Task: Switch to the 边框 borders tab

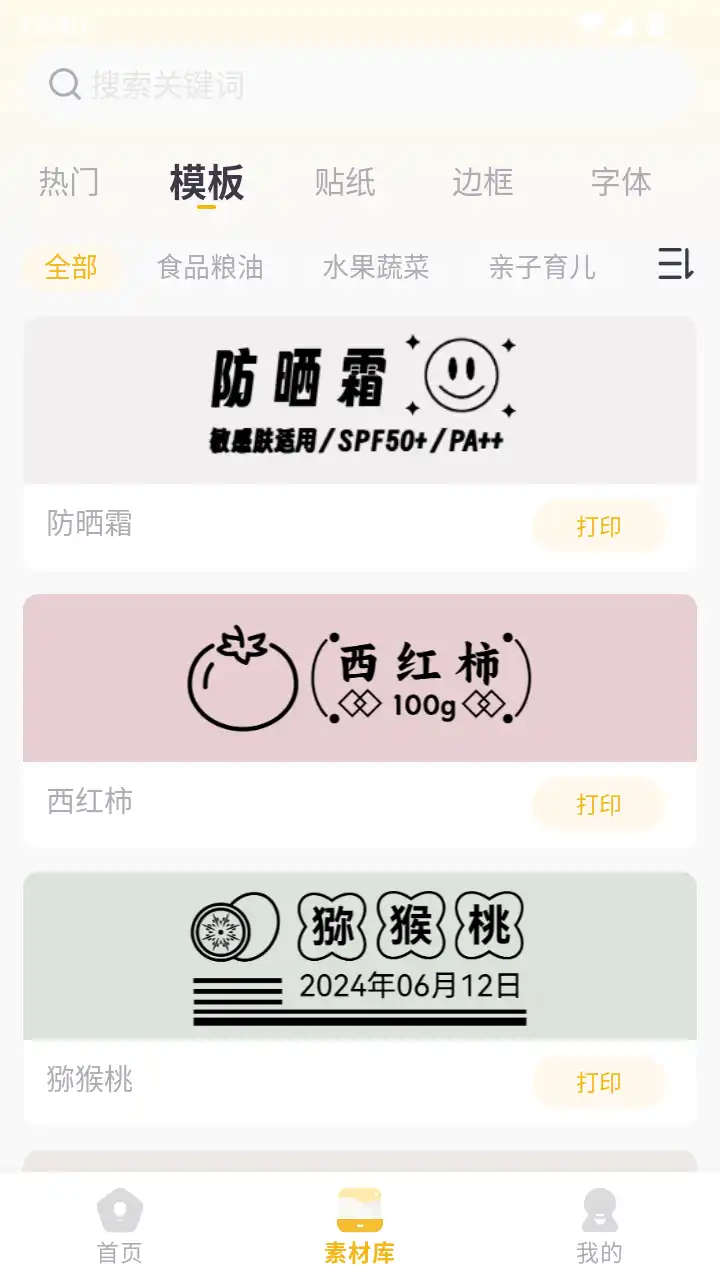Action: (482, 183)
